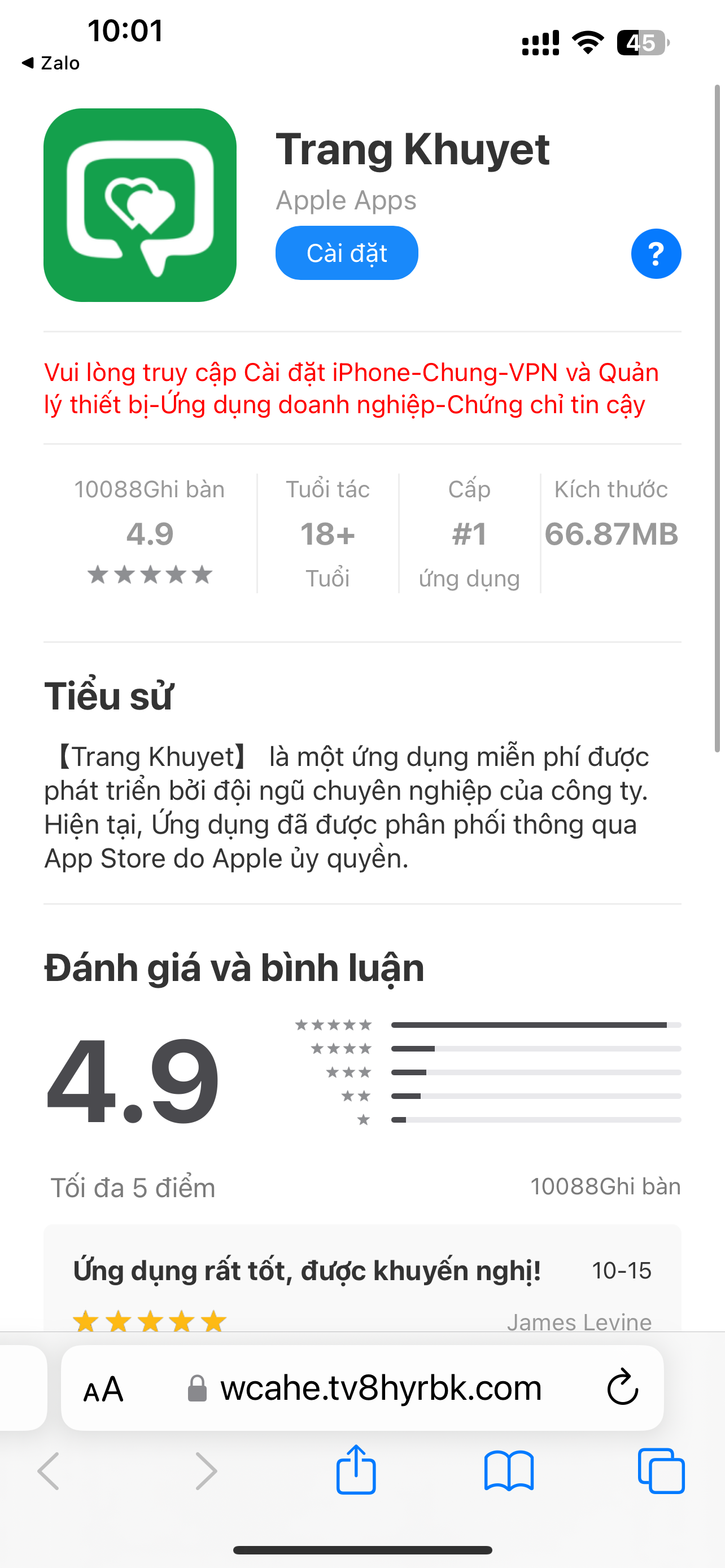Open the blue question mark help
This screenshot has height=1568, width=725.
(x=656, y=254)
